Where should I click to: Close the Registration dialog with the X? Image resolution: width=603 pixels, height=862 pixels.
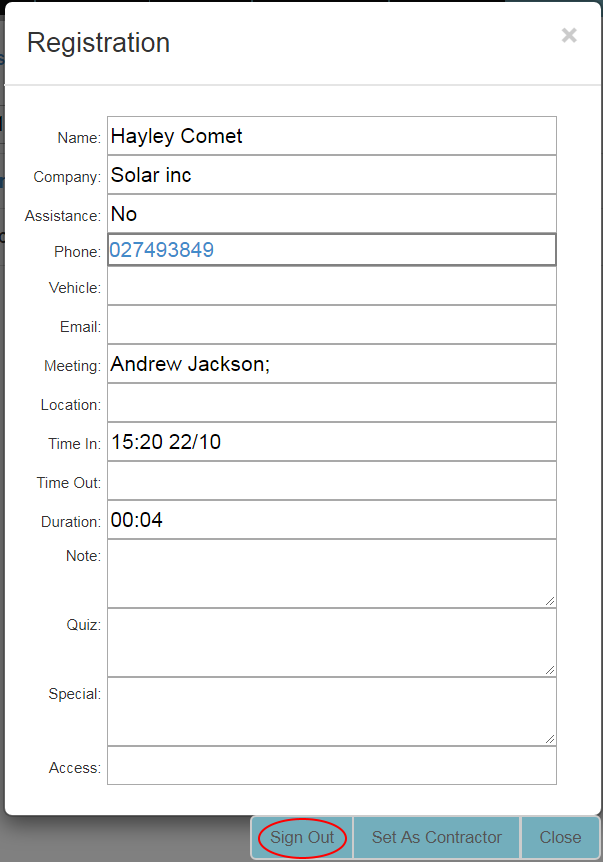tap(569, 36)
